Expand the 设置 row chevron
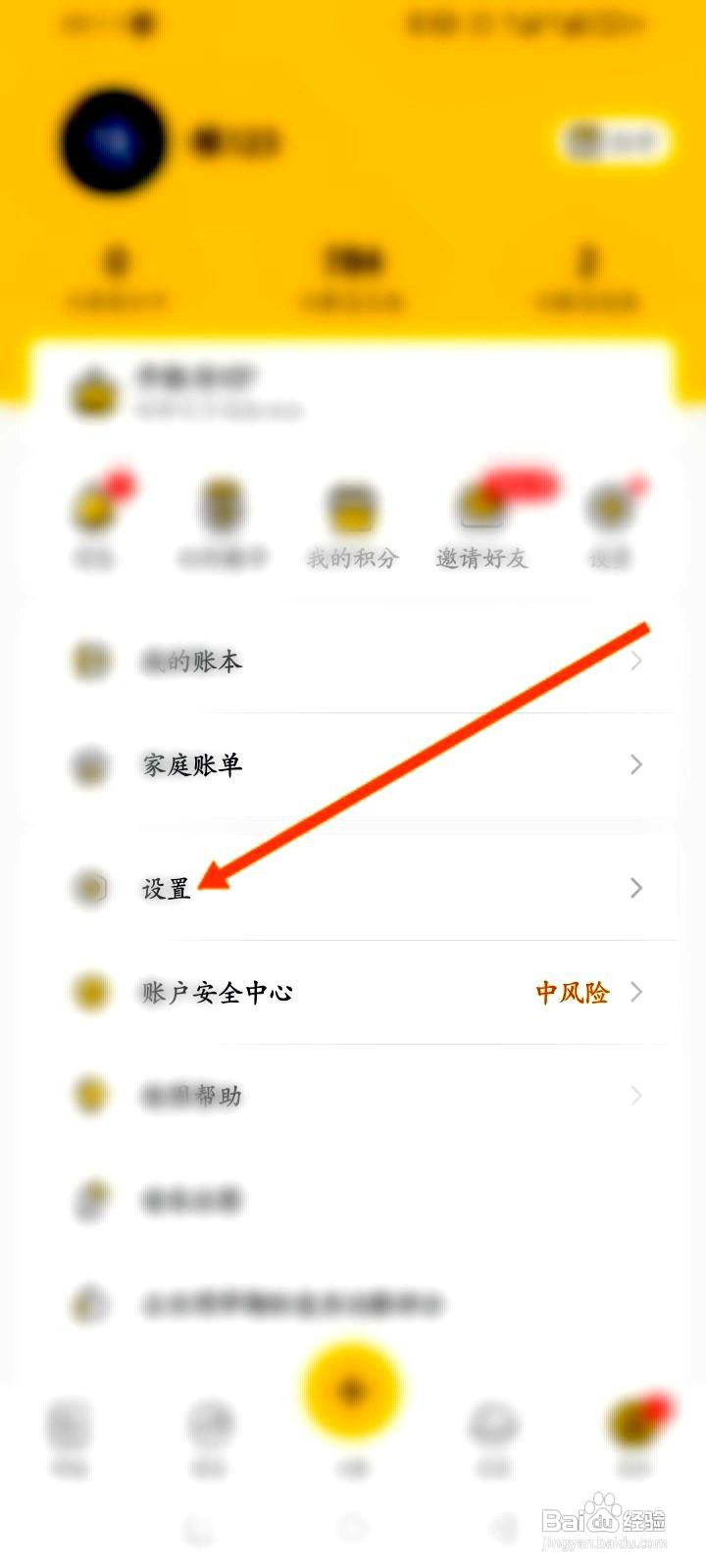Screen dimensions: 706x1568 coord(636,889)
